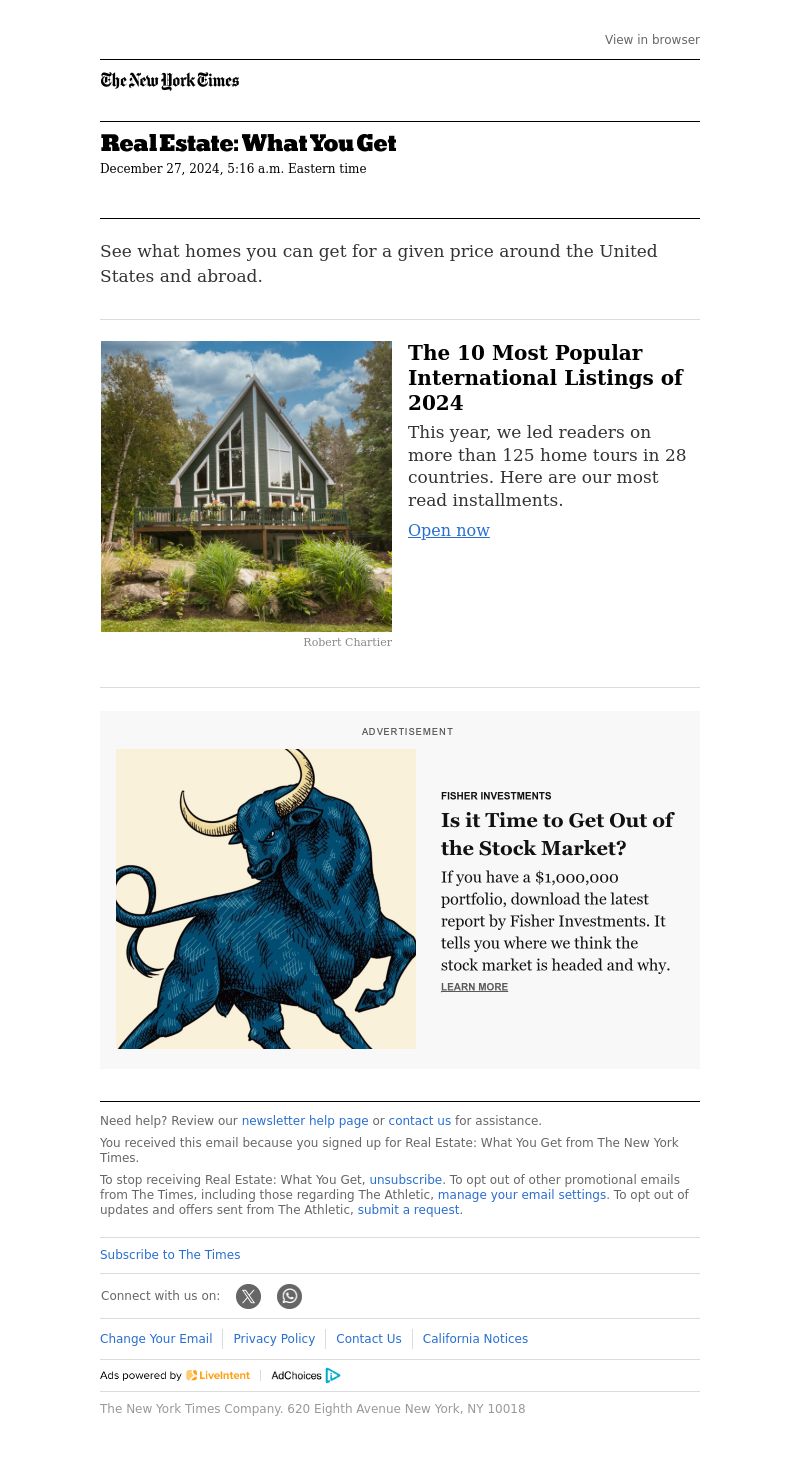Screen dimensions: 800x1467
Task: Tap Learn More in the Fisher Investments ad
Action: click(474, 987)
